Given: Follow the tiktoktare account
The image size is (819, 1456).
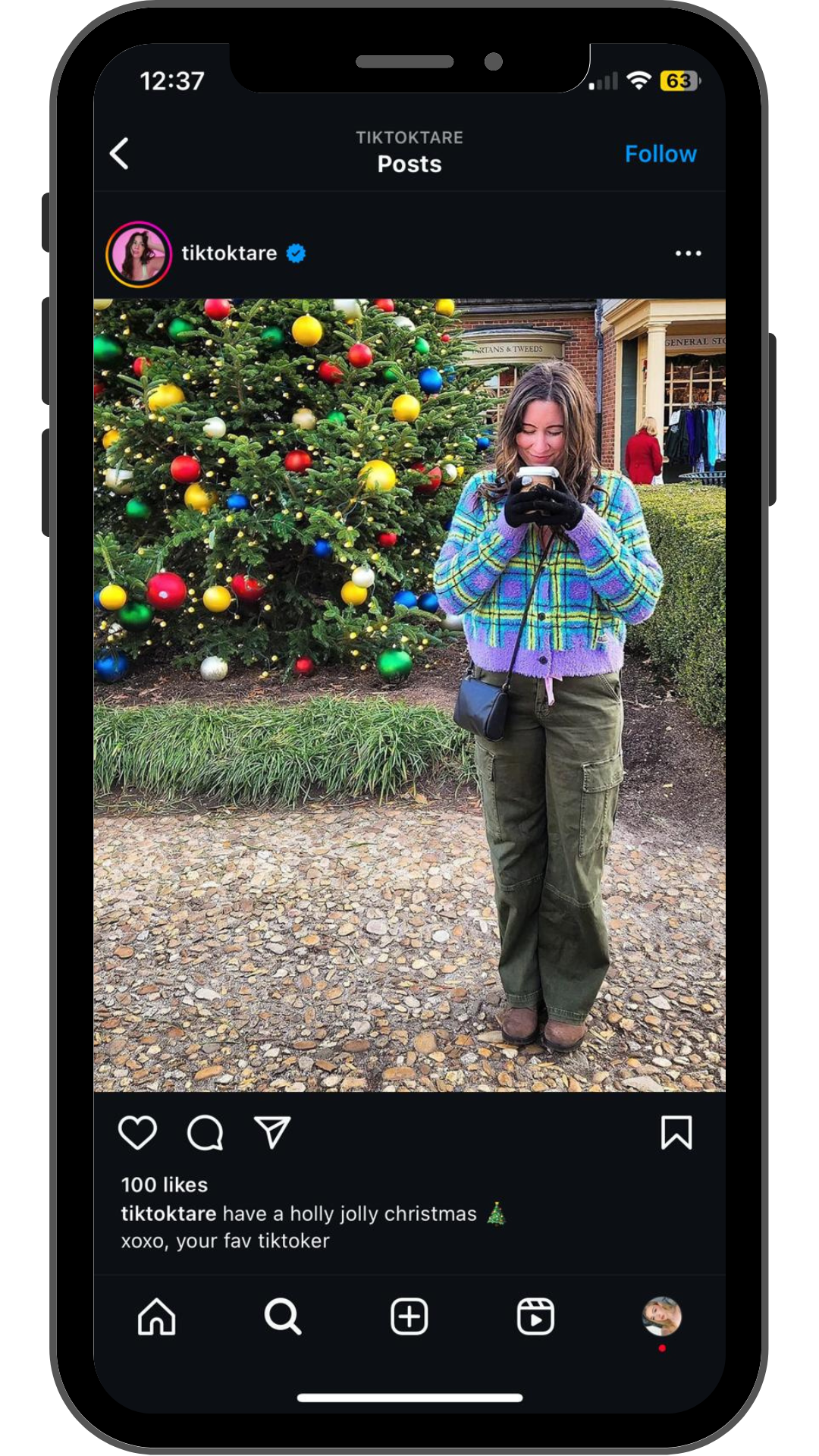Looking at the screenshot, I should tap(660, 154).
